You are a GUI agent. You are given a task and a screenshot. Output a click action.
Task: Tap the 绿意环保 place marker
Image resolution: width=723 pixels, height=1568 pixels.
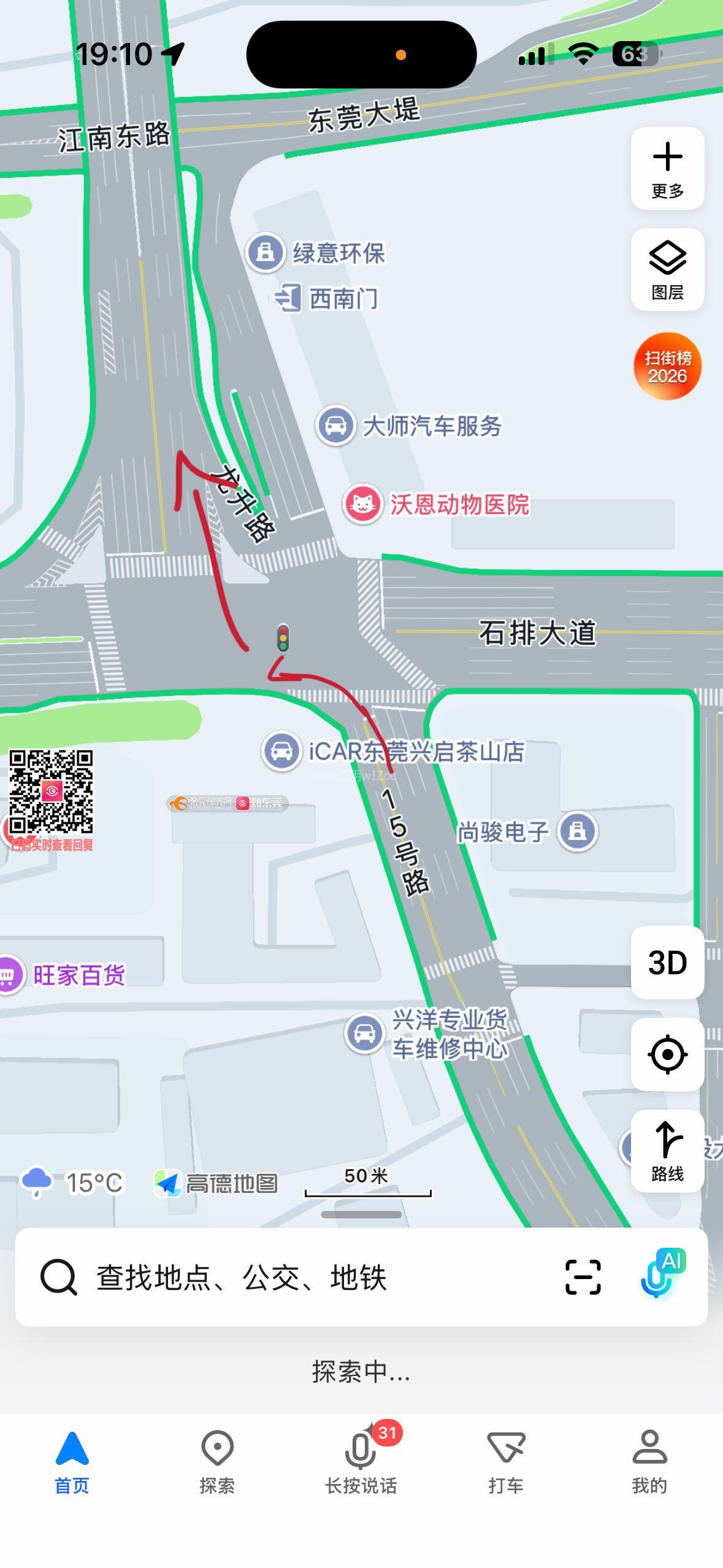pyautogui.click(x=266, y=252)
